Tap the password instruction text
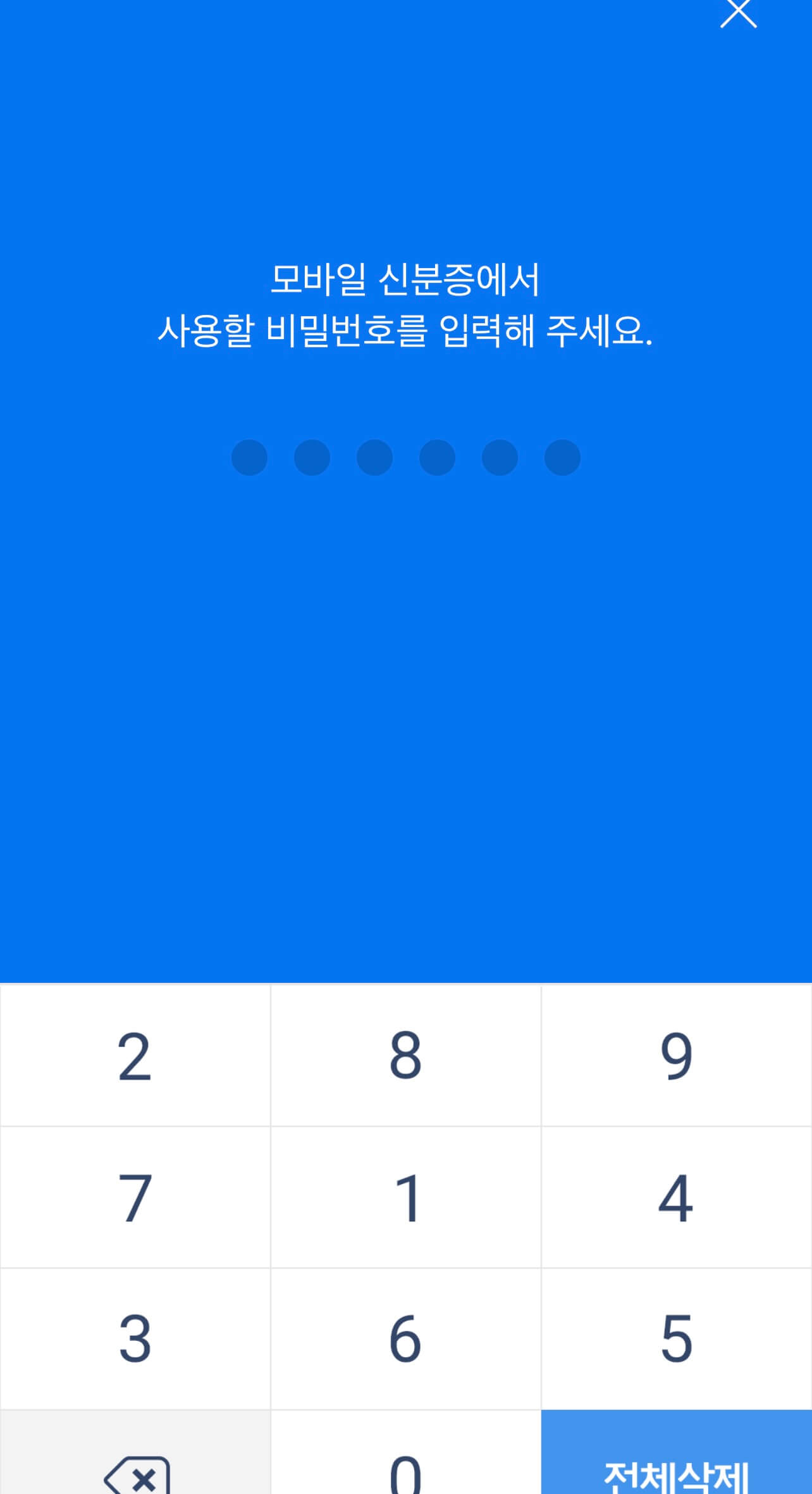 point(405,304)
